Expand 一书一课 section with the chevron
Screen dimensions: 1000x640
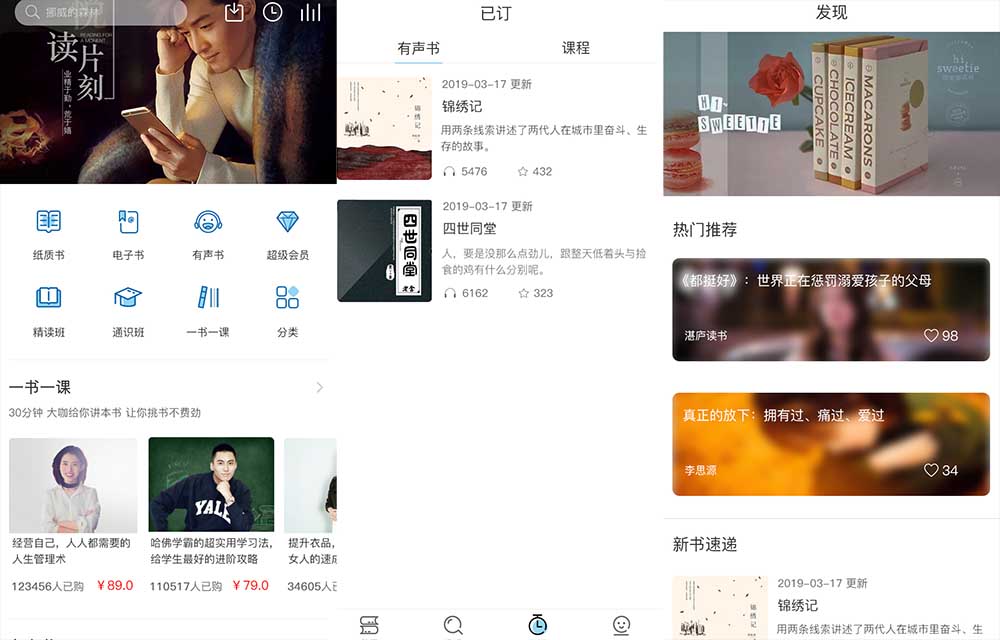(319, 387)
